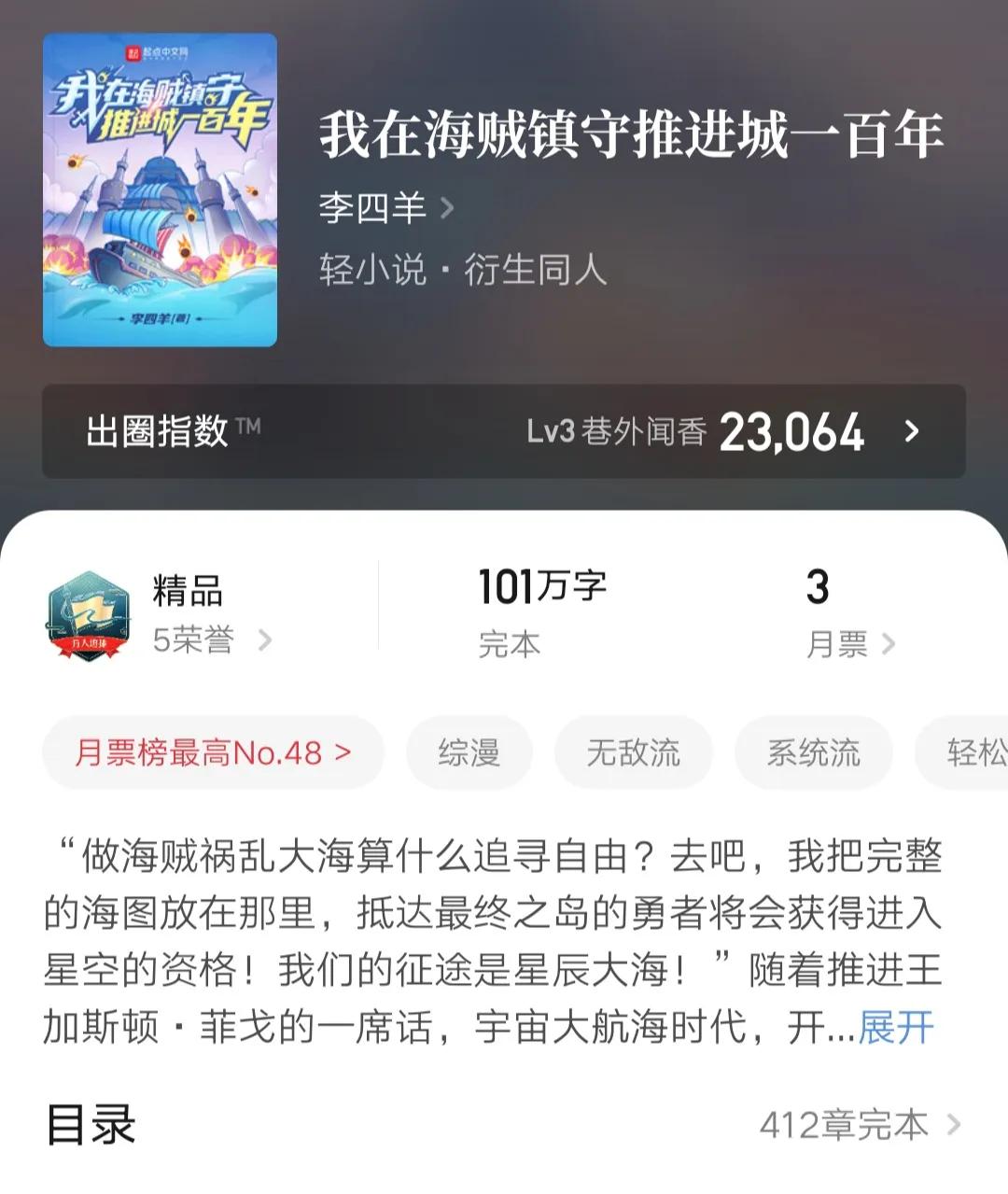Tap the genre label 轻小说·衍生同人

coord(461,272)
